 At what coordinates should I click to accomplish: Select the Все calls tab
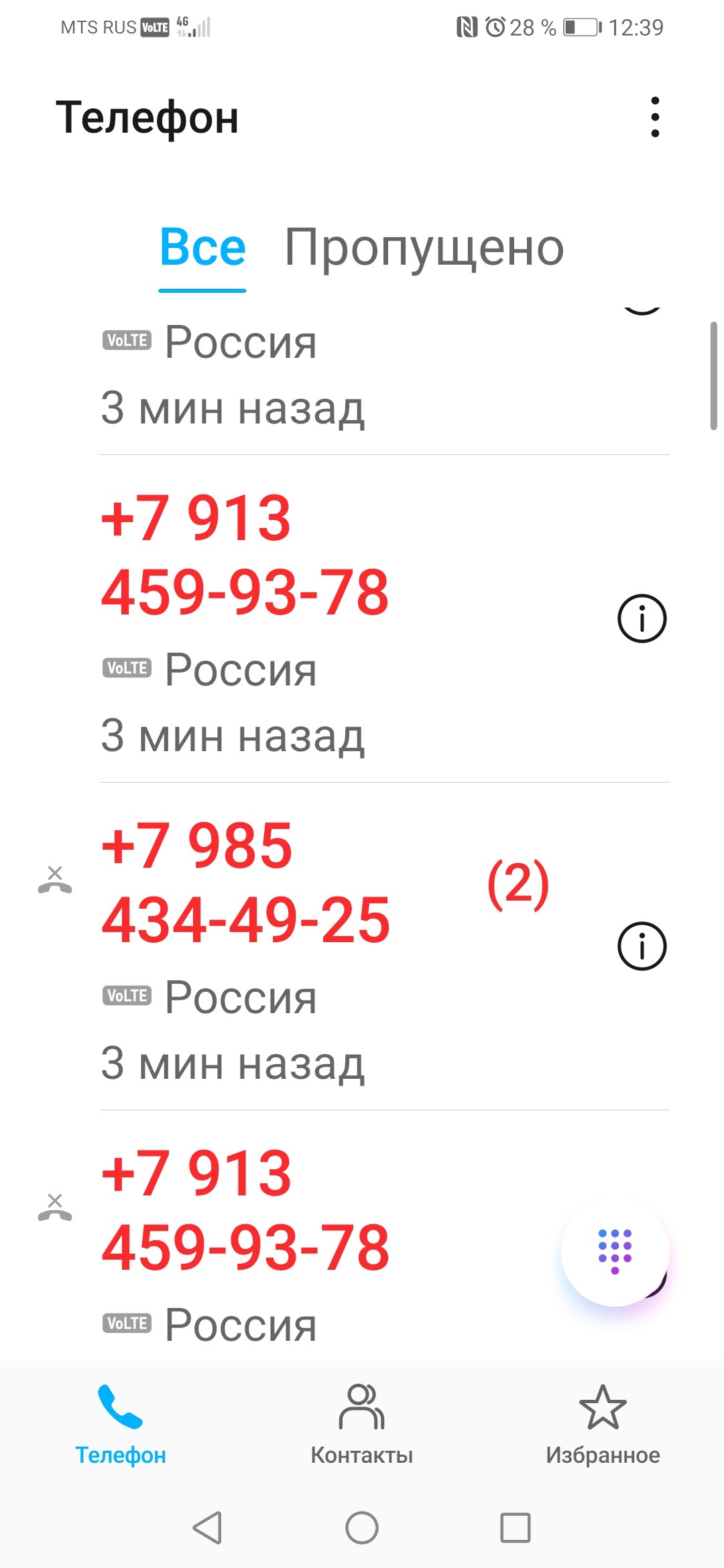202,248
